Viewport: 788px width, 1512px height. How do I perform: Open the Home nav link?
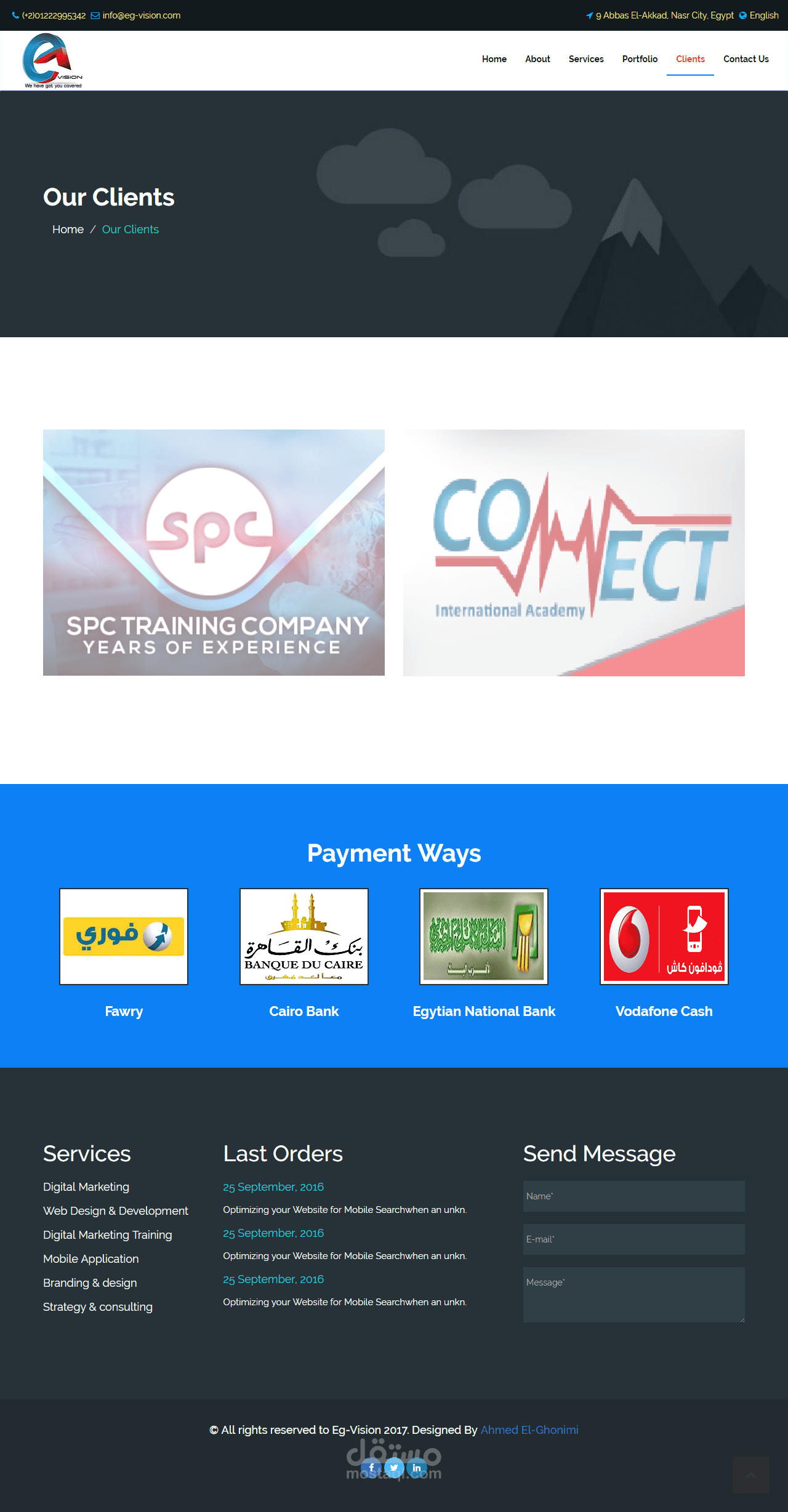[494, 59]
